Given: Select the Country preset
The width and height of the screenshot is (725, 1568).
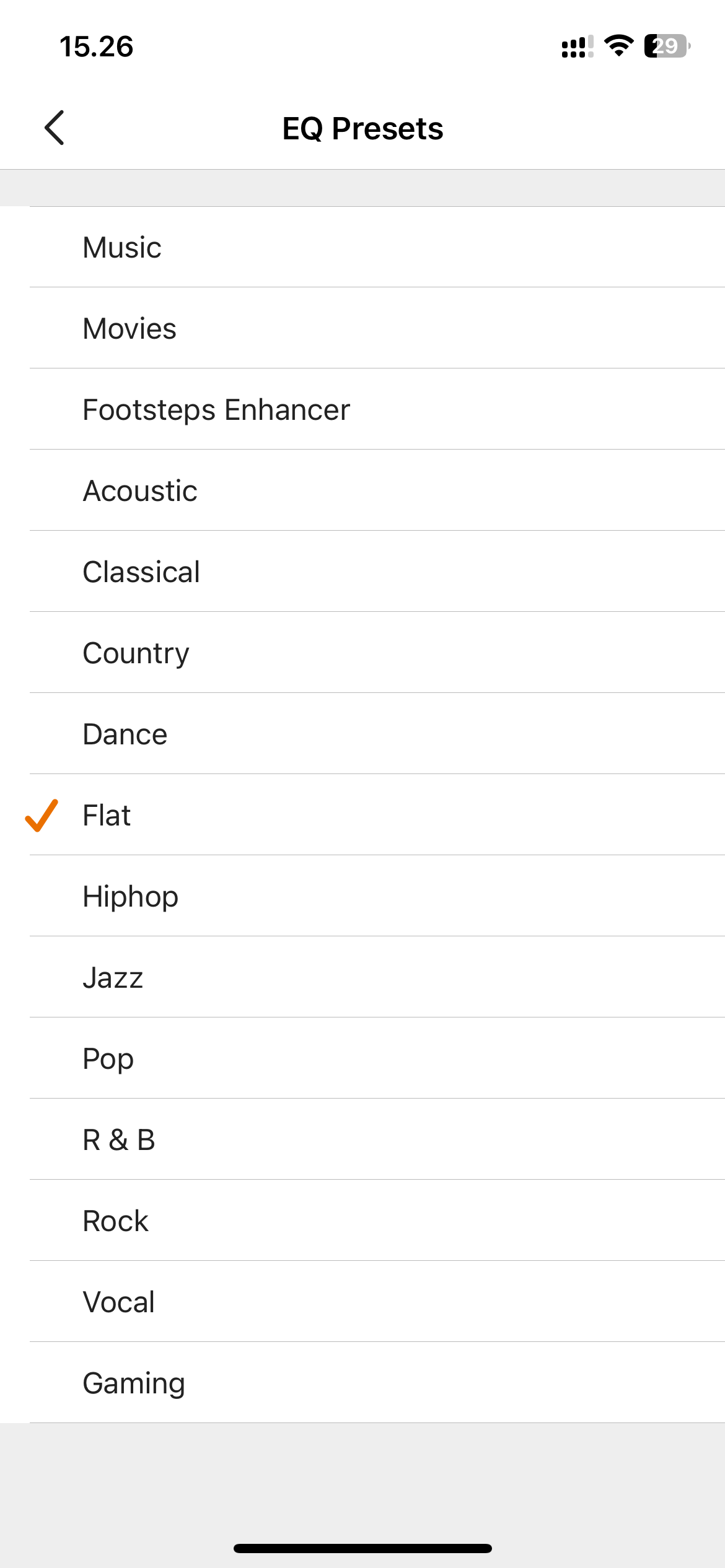Looking at the screenshot, I should tap(362, 653).
